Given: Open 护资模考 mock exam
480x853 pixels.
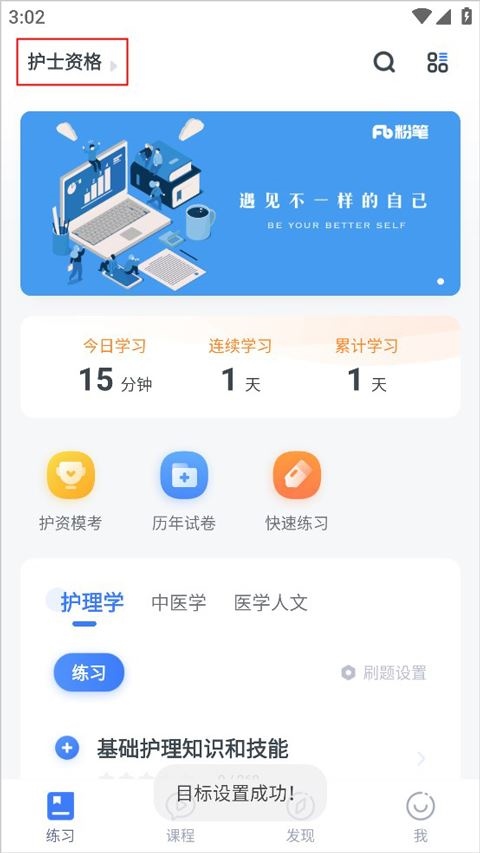Looking at the screenshot, I should coord(71,492).
